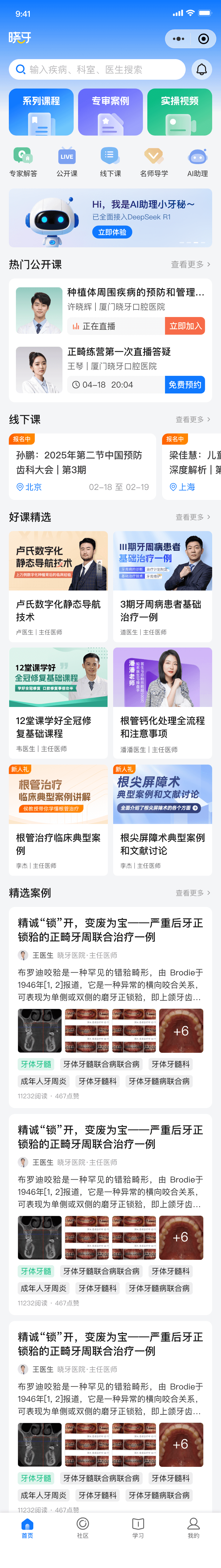
Task: Open the 卢氏数字化静态导航技术 course
Action: (59, 586)
